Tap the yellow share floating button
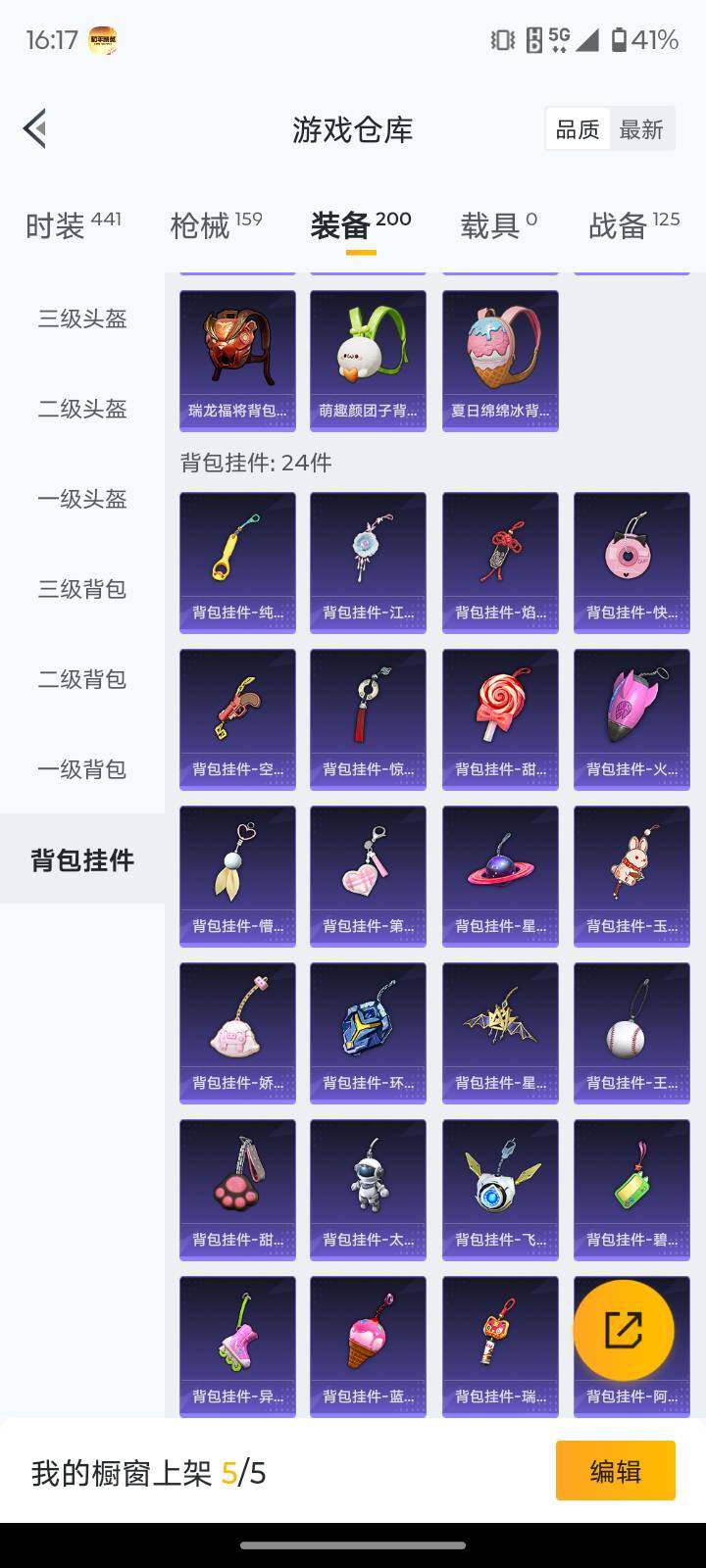The height and width of the screenshot is (1568, 706). 624,1330
